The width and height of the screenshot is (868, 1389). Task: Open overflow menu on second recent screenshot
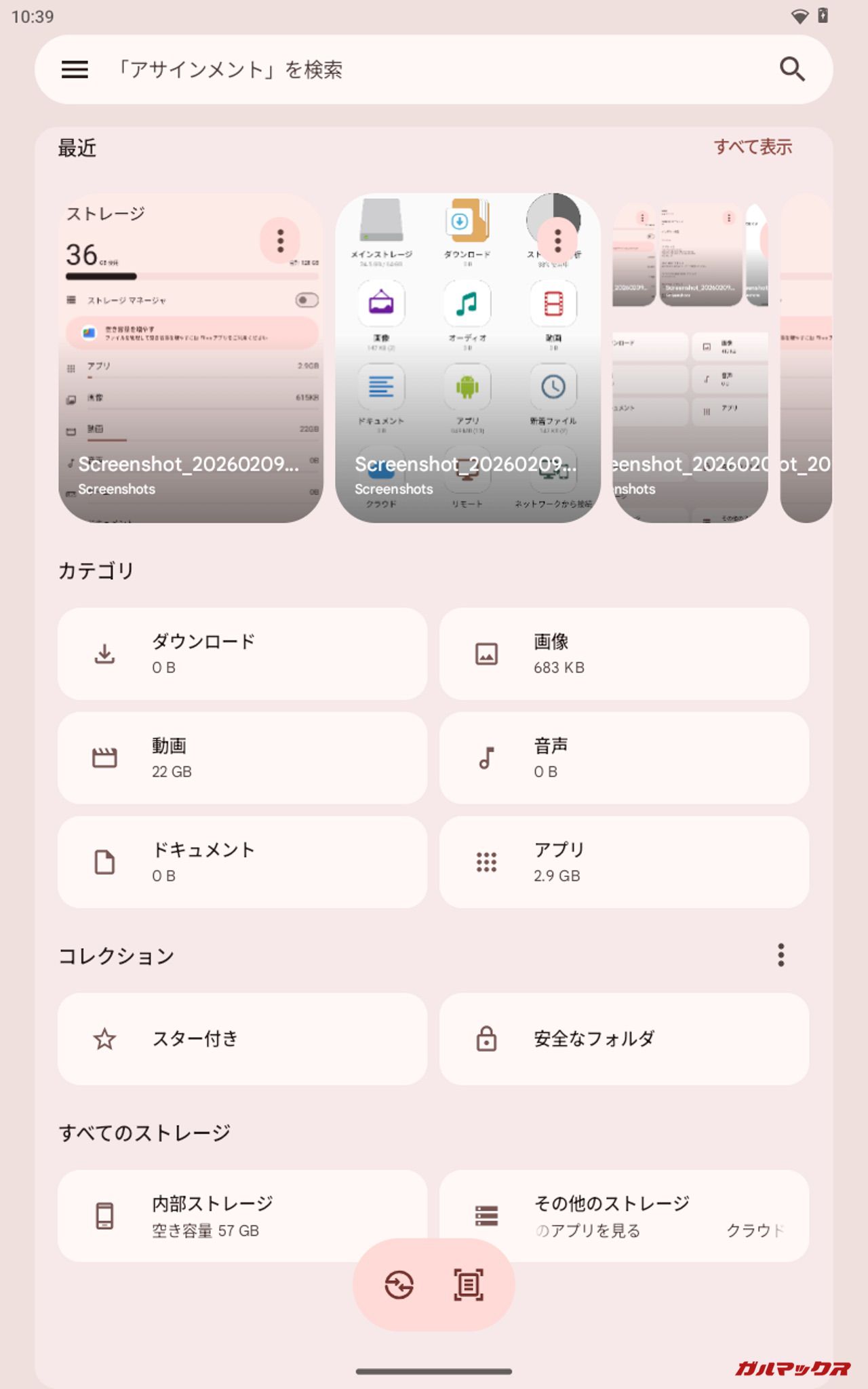[557, 240]
